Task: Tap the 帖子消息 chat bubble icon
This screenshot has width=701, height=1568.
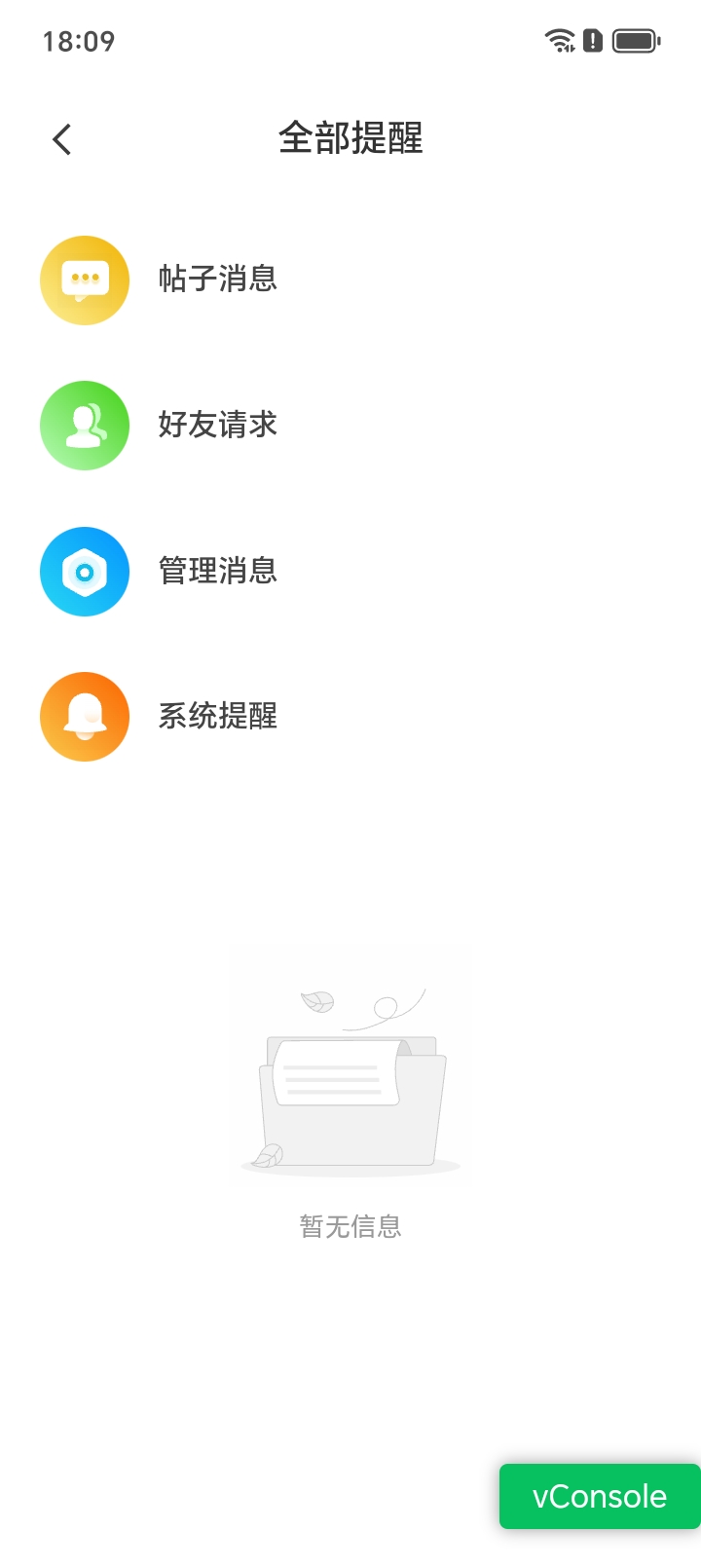Action: click(84, 280)
